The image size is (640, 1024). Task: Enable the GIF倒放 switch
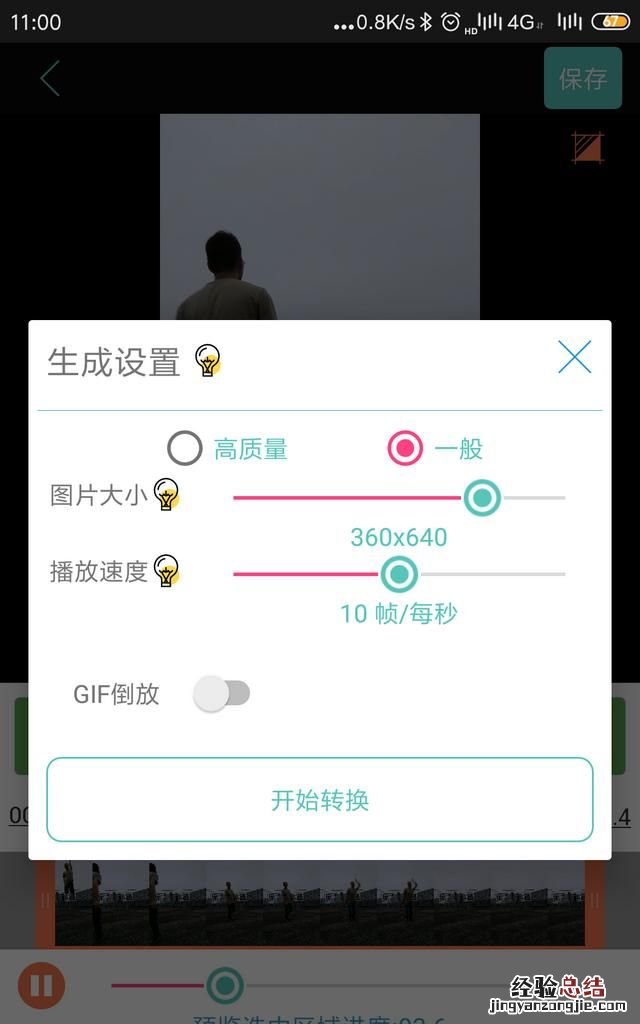(221, 693)
